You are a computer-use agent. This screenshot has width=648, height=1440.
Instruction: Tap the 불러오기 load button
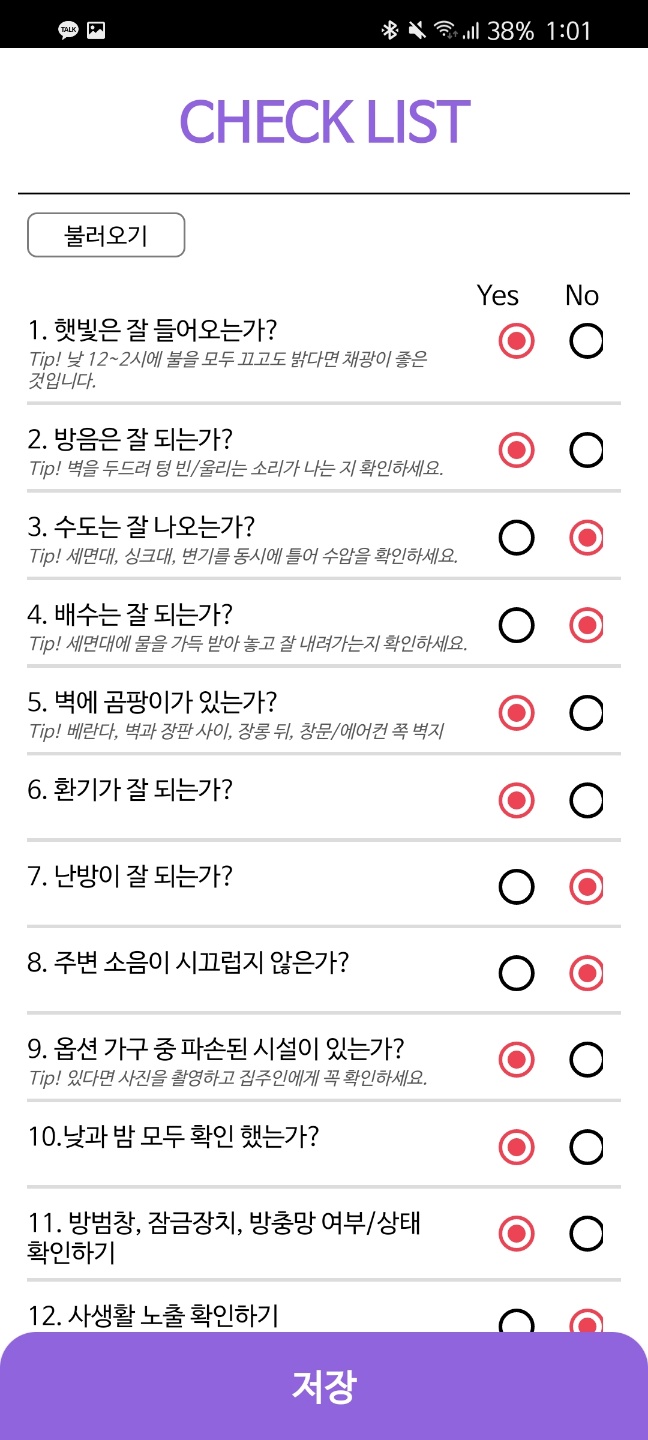[106, 235]
